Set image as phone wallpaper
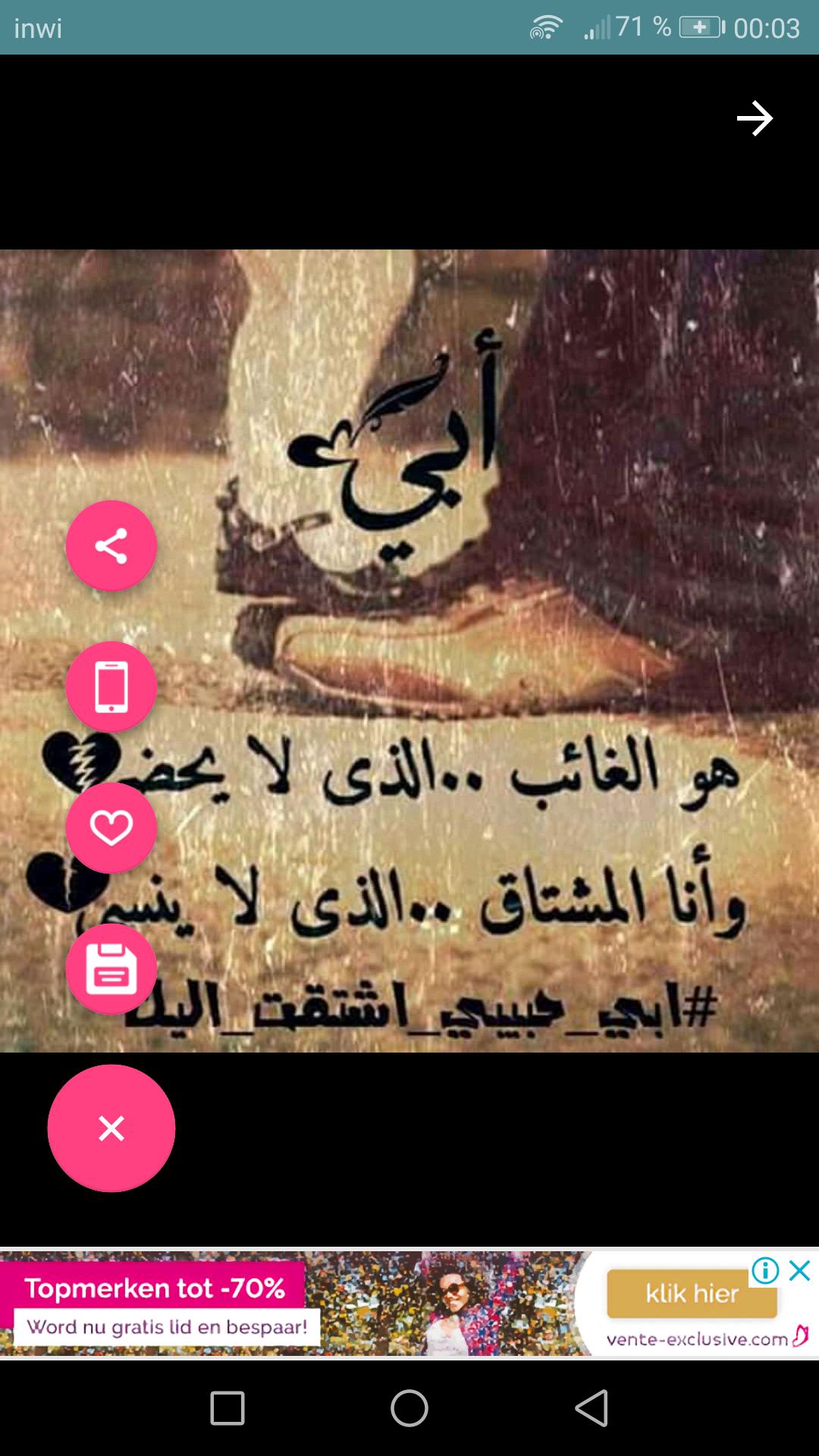Screen dimensions: 819x1456 point(111,687)
